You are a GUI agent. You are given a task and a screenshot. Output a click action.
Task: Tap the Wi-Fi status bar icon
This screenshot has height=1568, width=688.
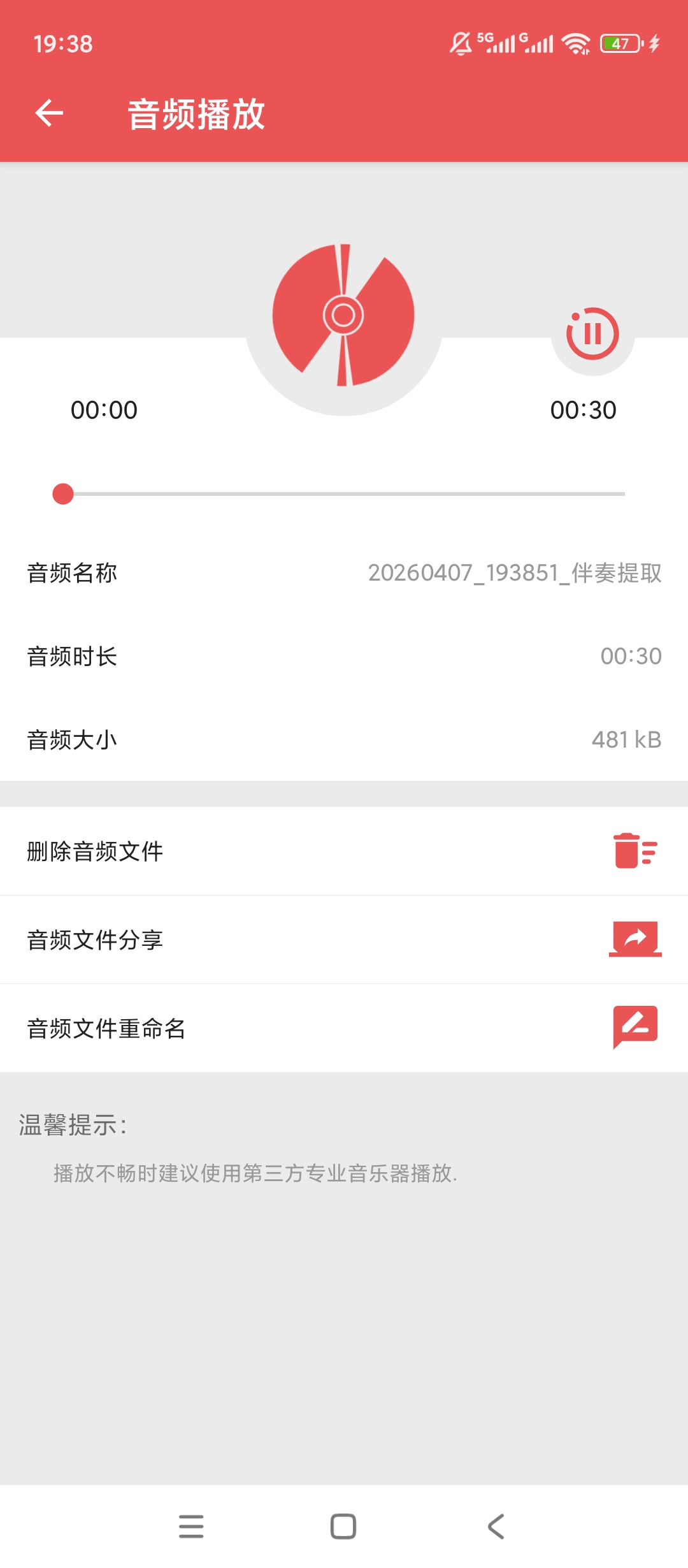click(x=575, y=43)
